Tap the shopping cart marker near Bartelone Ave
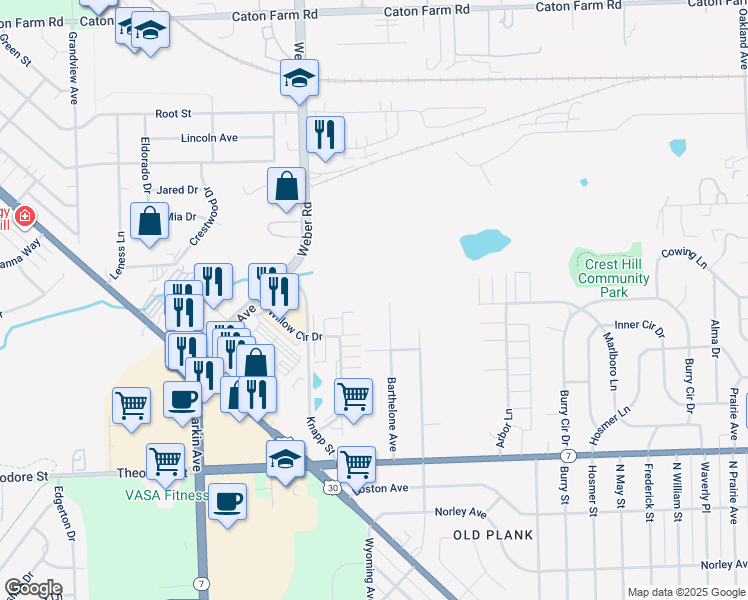Screen dimensions: 748x600 [x=353, y=397]
